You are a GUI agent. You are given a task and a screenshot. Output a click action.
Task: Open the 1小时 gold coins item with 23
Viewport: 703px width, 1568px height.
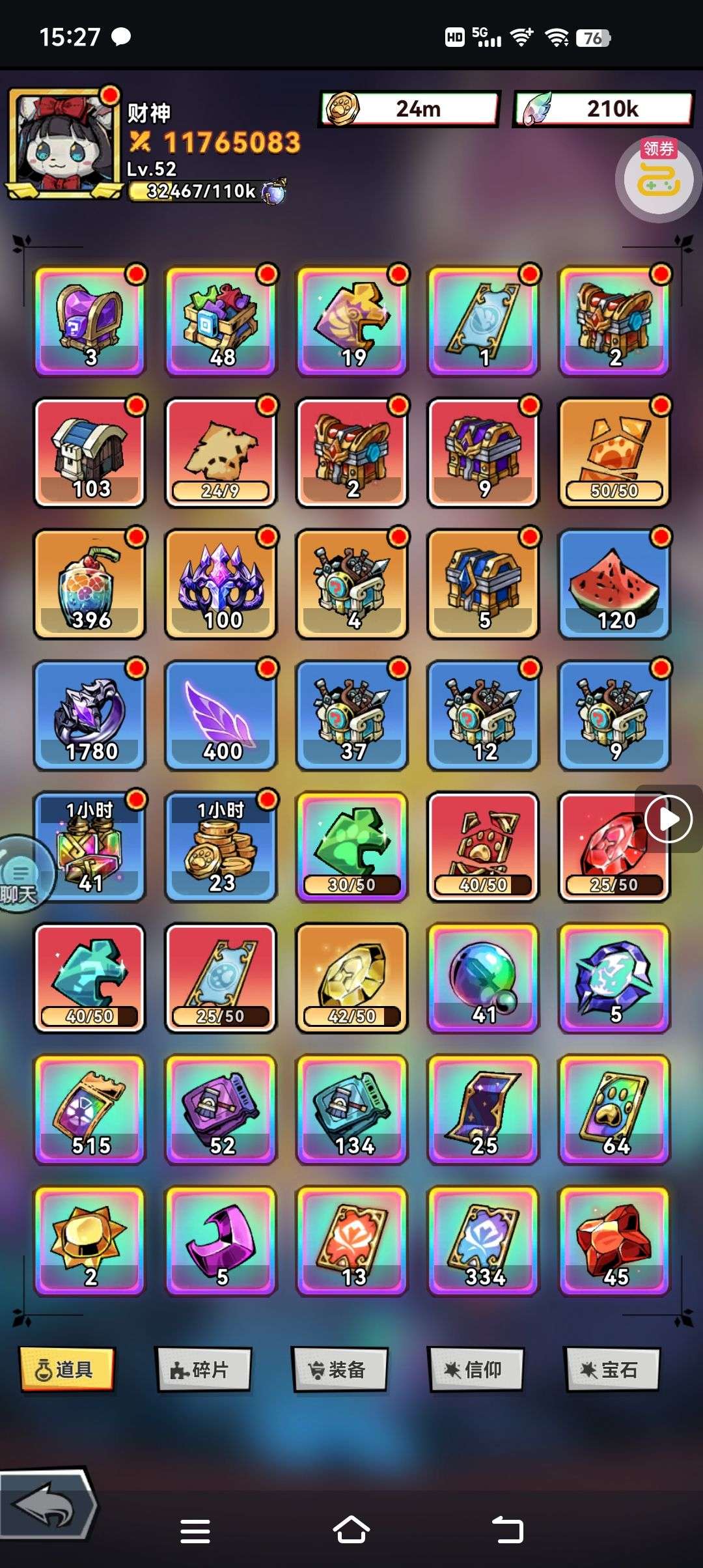click(221, 847)
